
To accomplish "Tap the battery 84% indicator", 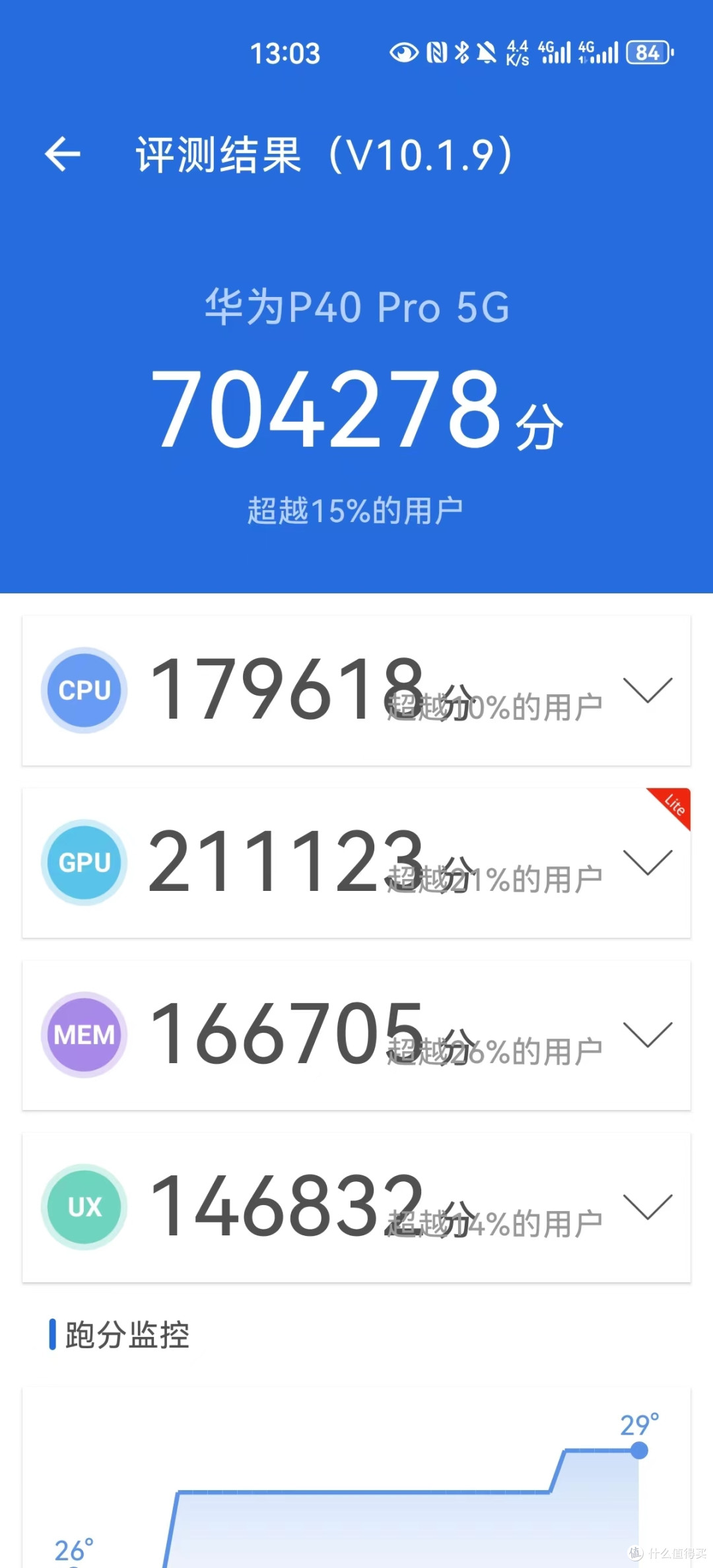I will (x=648, y=51).
